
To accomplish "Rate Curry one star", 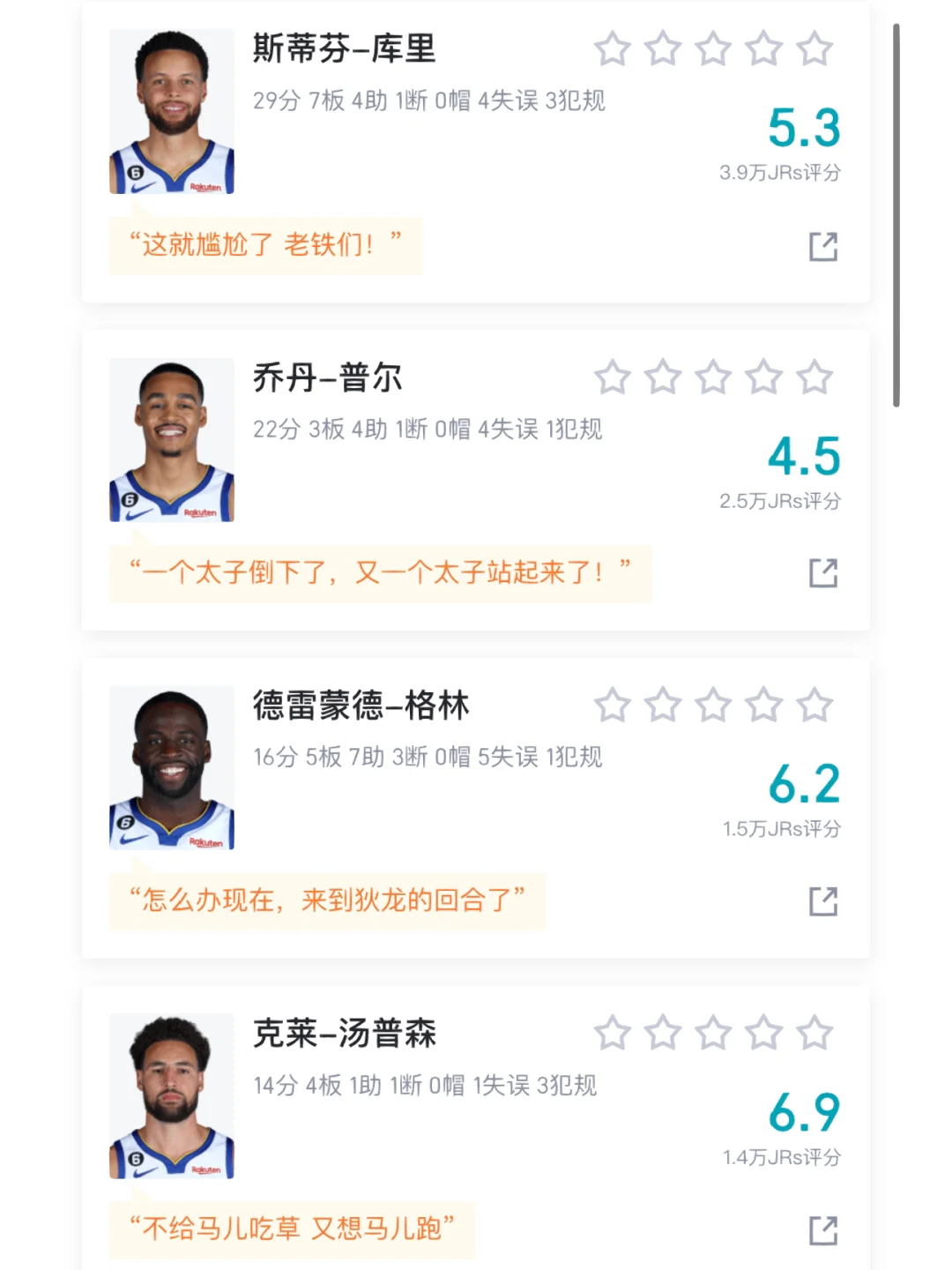I will tap(612, 50).
